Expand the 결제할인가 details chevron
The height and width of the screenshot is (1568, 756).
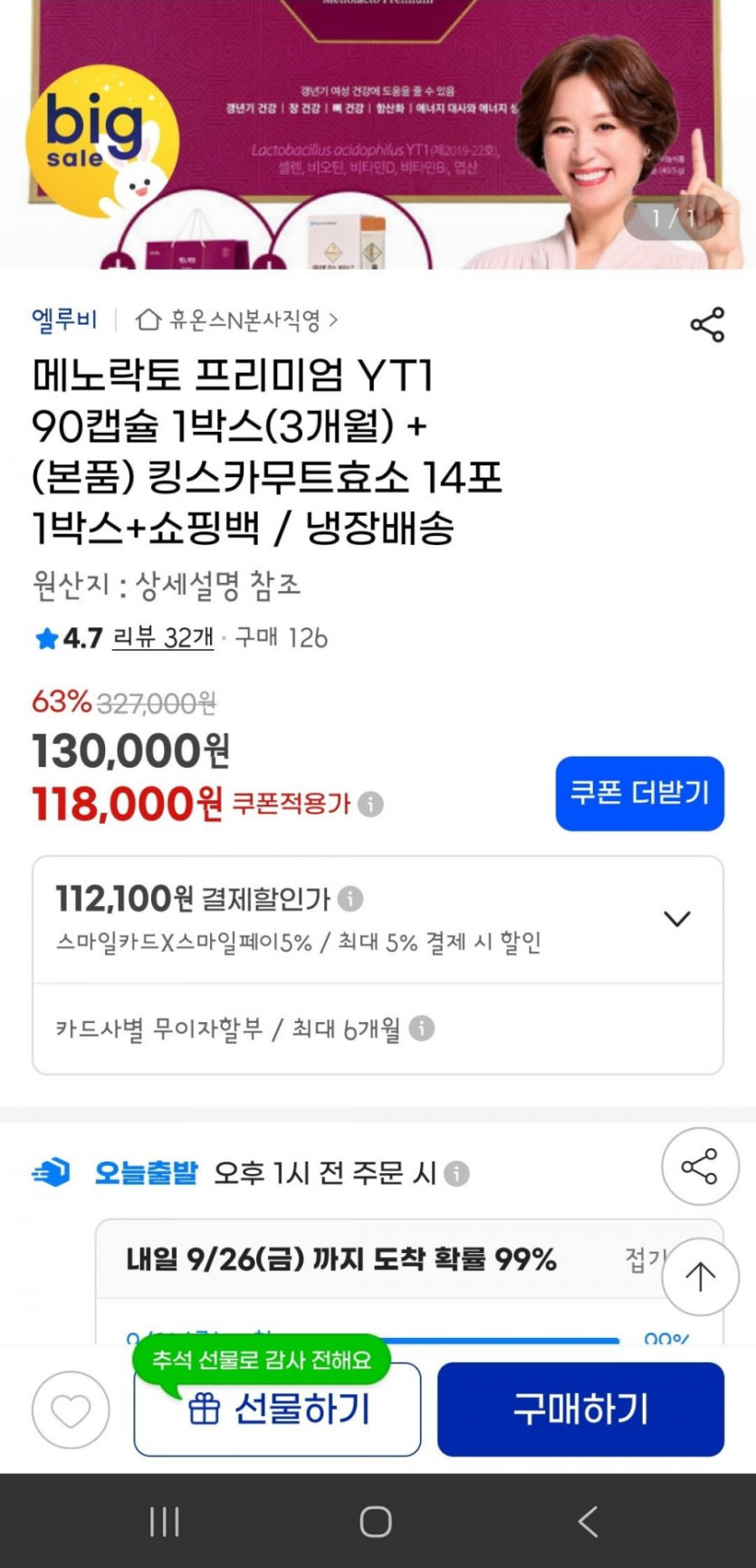coord(677,919)
